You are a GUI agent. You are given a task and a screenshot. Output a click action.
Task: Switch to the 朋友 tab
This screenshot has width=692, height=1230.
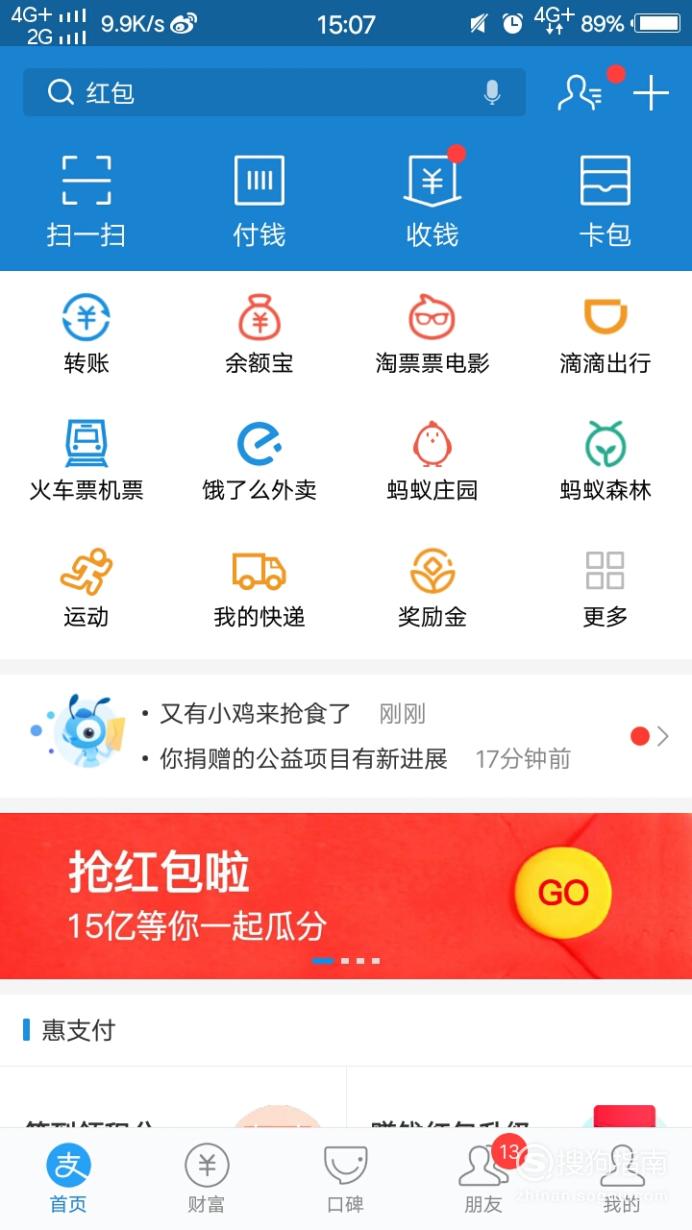pyautogui.click(x=484, y=1178)
